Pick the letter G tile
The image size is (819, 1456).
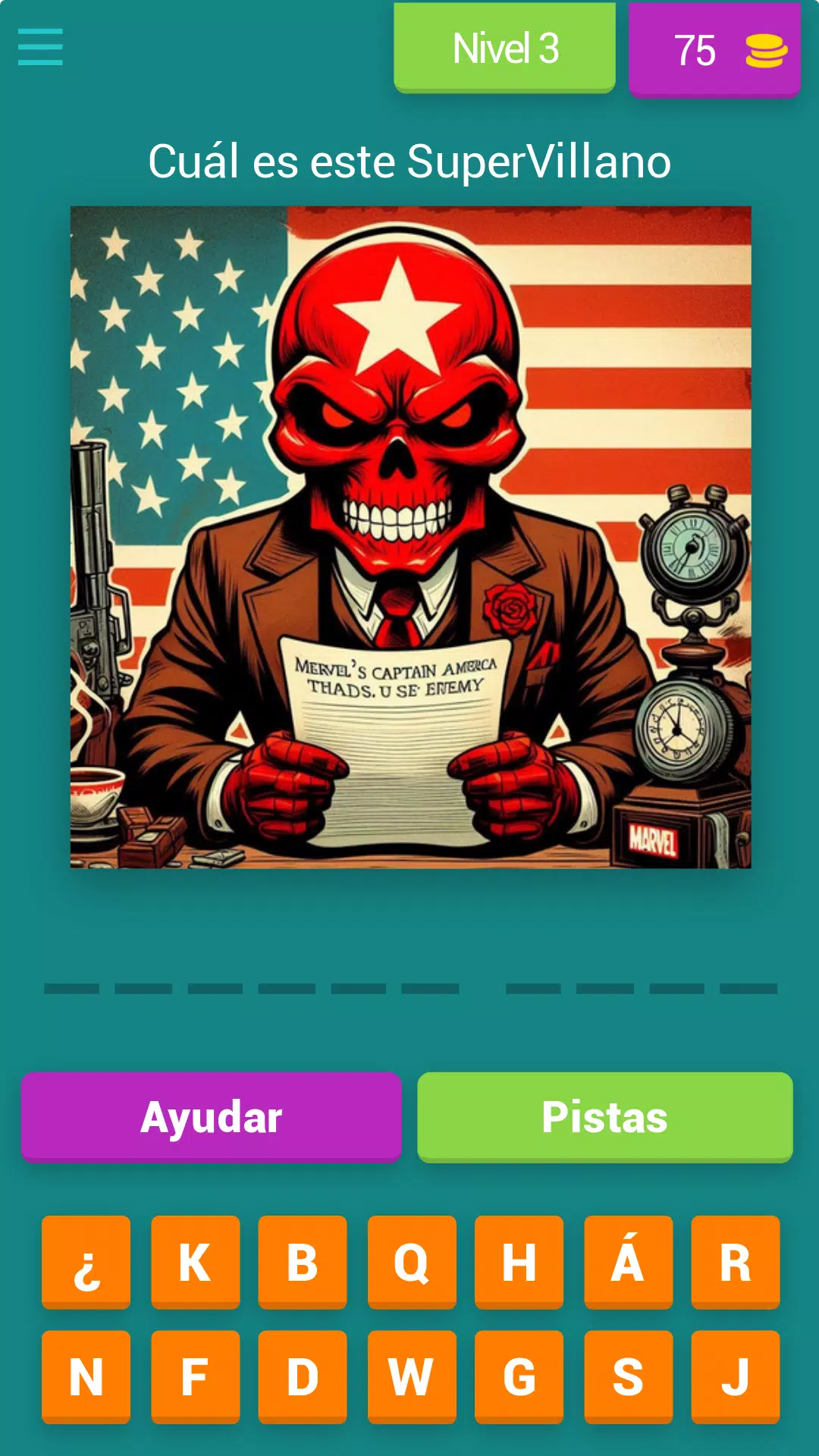[x=519, y=1376]
